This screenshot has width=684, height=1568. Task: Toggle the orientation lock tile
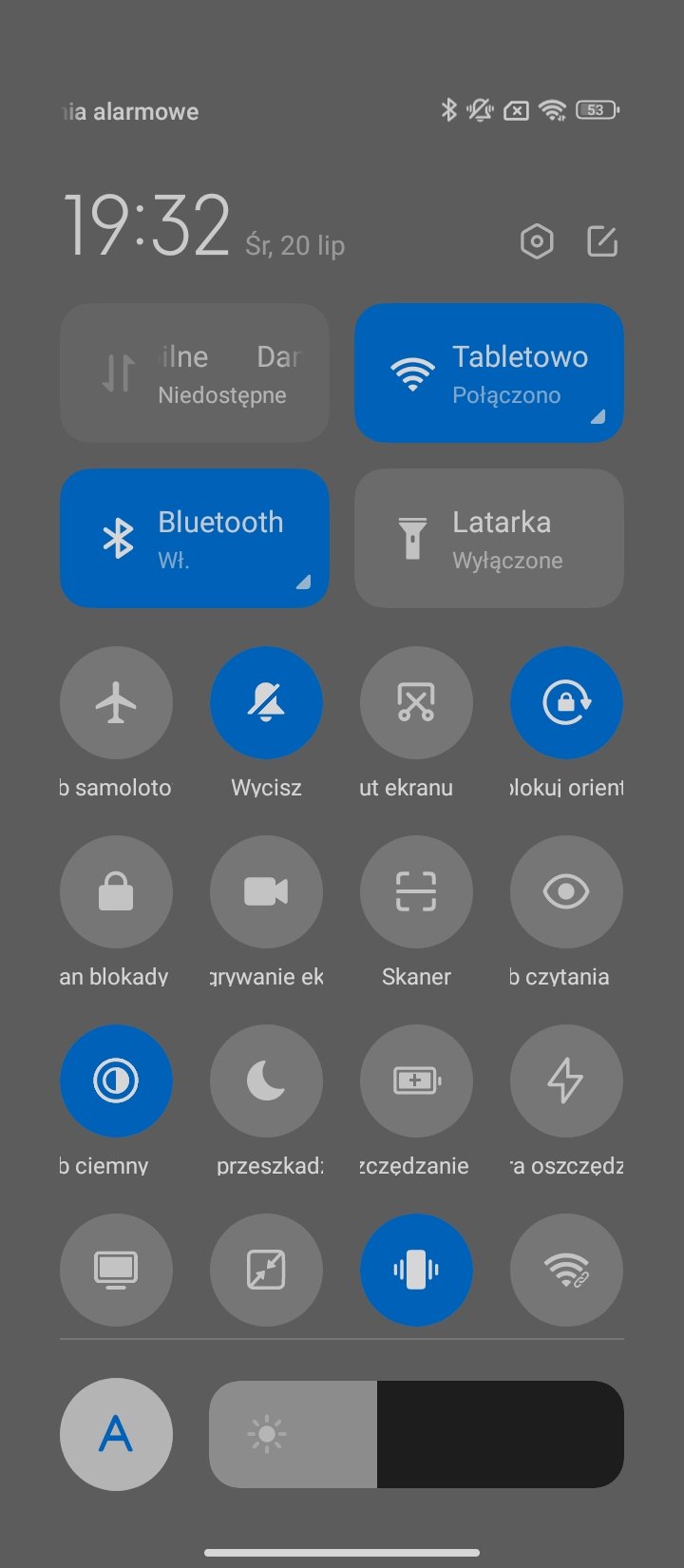[566, 703]
